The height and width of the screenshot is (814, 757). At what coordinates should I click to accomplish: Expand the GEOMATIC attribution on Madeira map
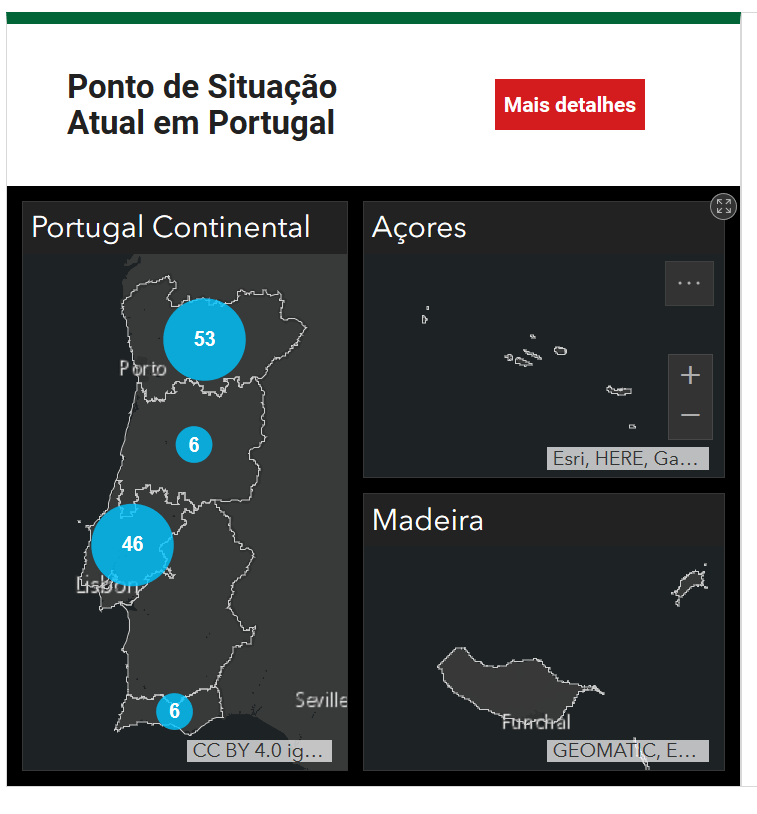627,751
